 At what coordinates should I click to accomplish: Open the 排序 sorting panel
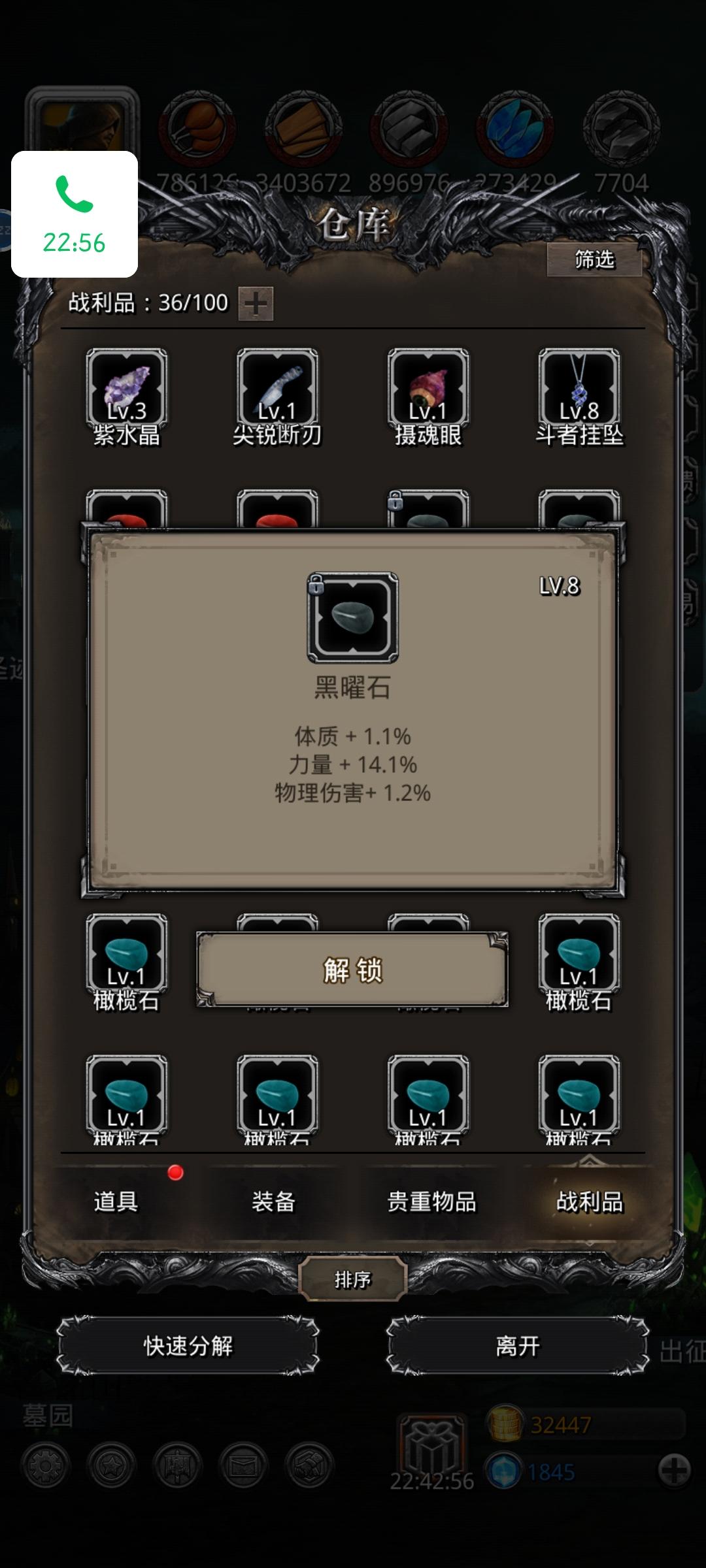click(x=353, y=1279)
